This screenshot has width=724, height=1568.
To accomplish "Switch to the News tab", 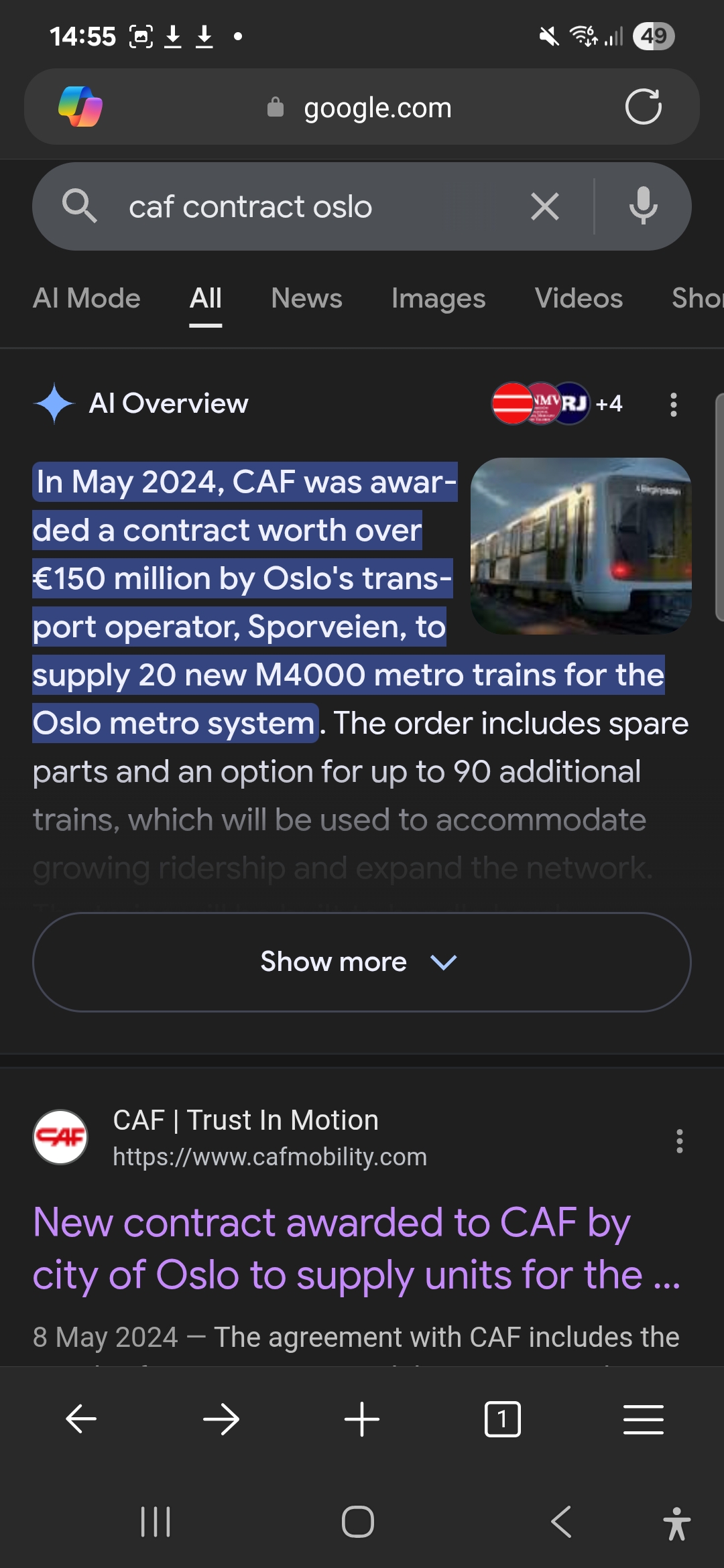I will tap(306, 298).
